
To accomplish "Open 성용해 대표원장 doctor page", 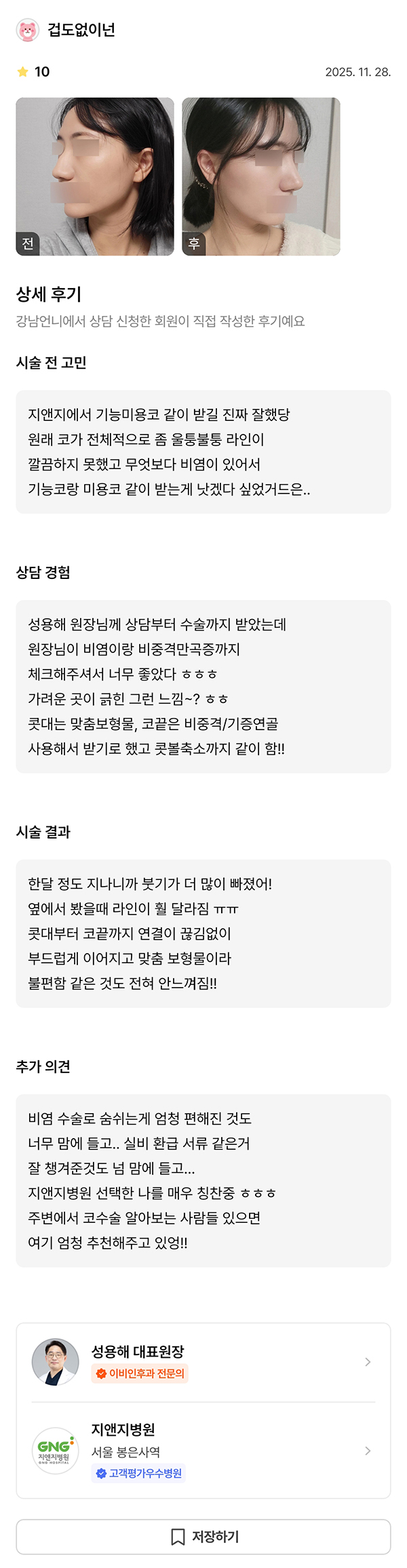I will 203,1361.
